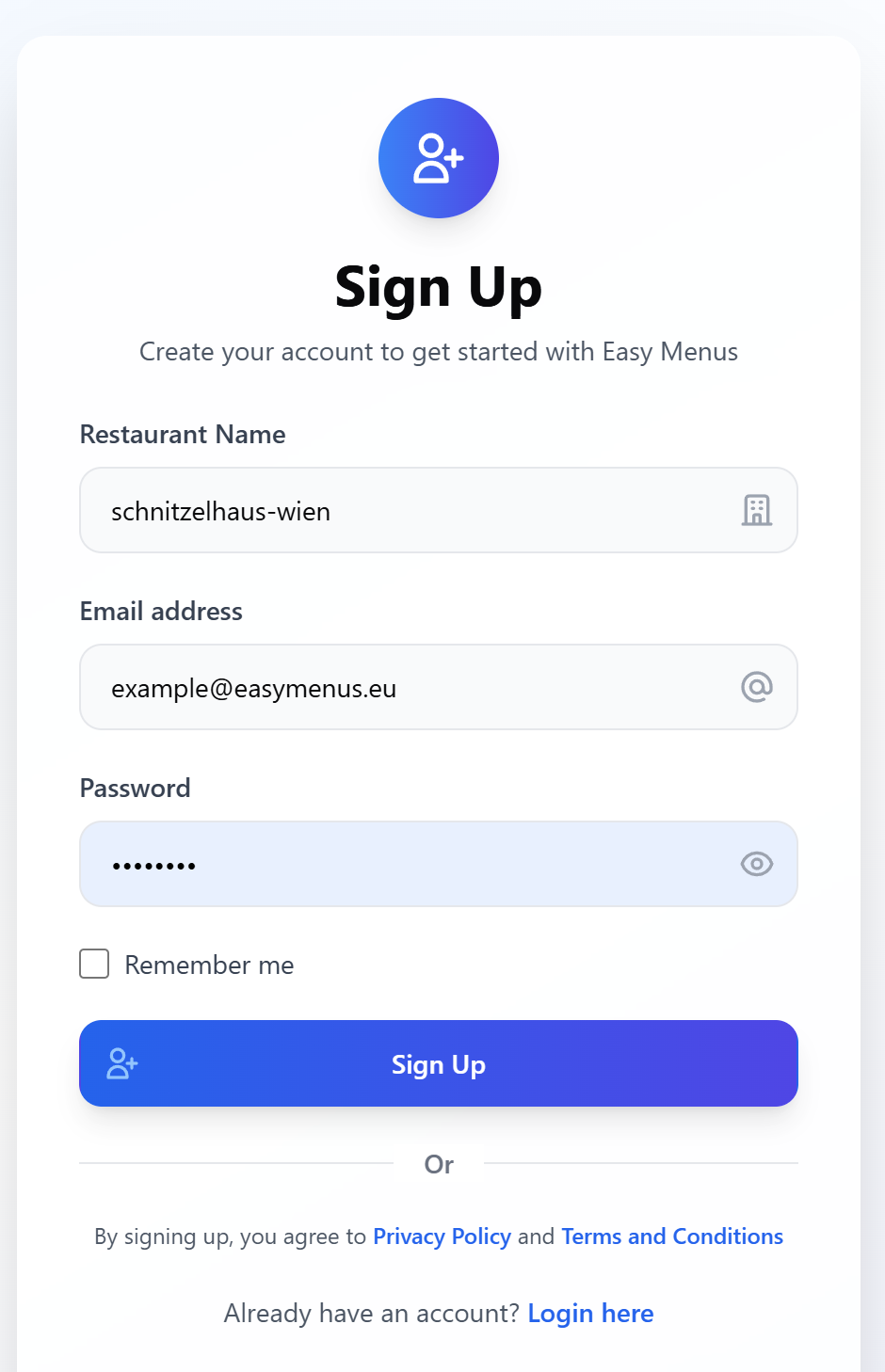Image resolution: width=885 pixels, height=1372 pixels.
Task: Click the Login here link
Action: (590, 1313)
